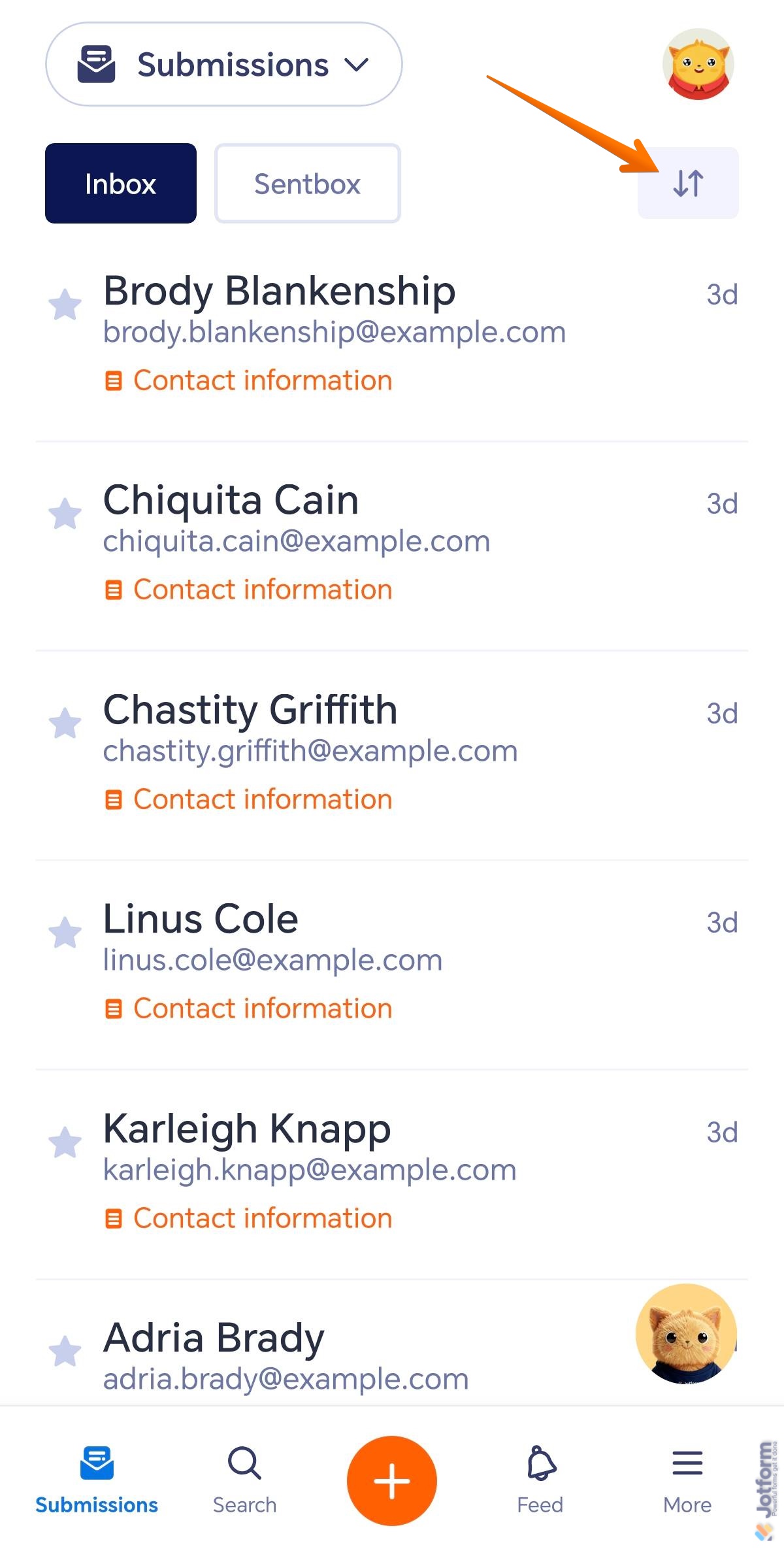This screenshot has width=784, height=1562.
Task: Switch to the Sentbox tab
Action: pyautogui.click(x=307, y=183)
